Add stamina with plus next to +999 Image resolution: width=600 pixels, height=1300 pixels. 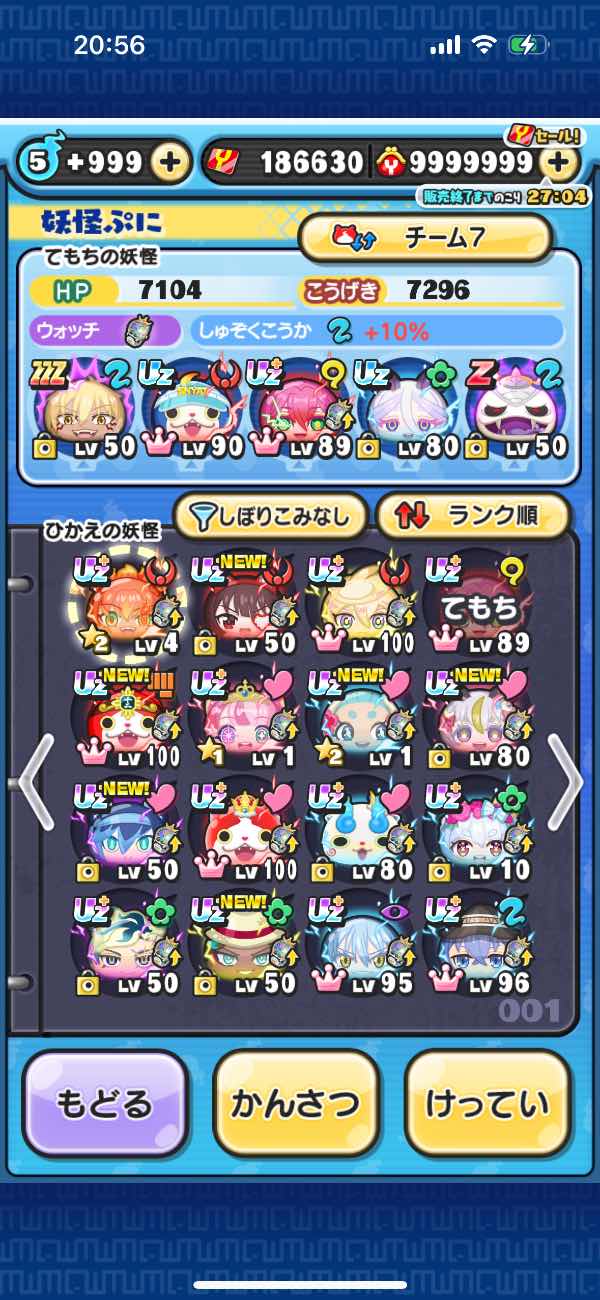171,162
